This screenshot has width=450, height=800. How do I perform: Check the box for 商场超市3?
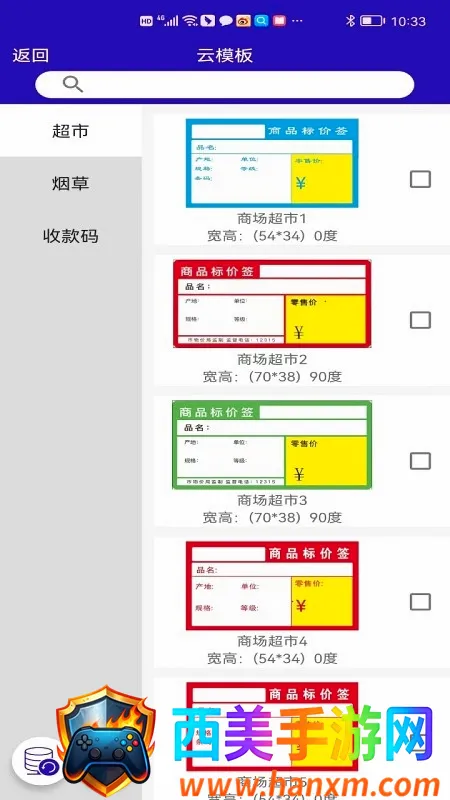pos(420,461)
